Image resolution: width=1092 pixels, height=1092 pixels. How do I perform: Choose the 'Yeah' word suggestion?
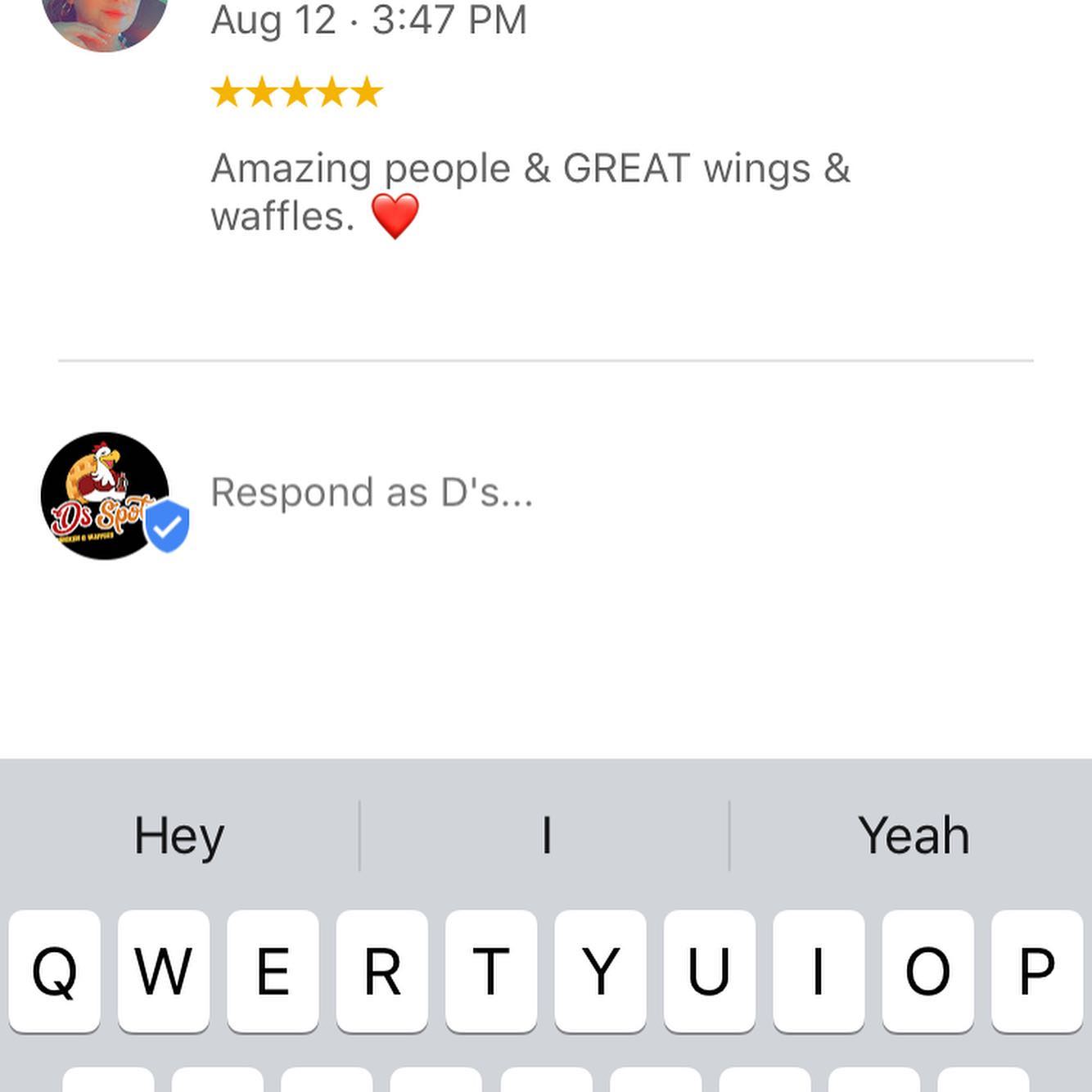click(x=913, y=836)
